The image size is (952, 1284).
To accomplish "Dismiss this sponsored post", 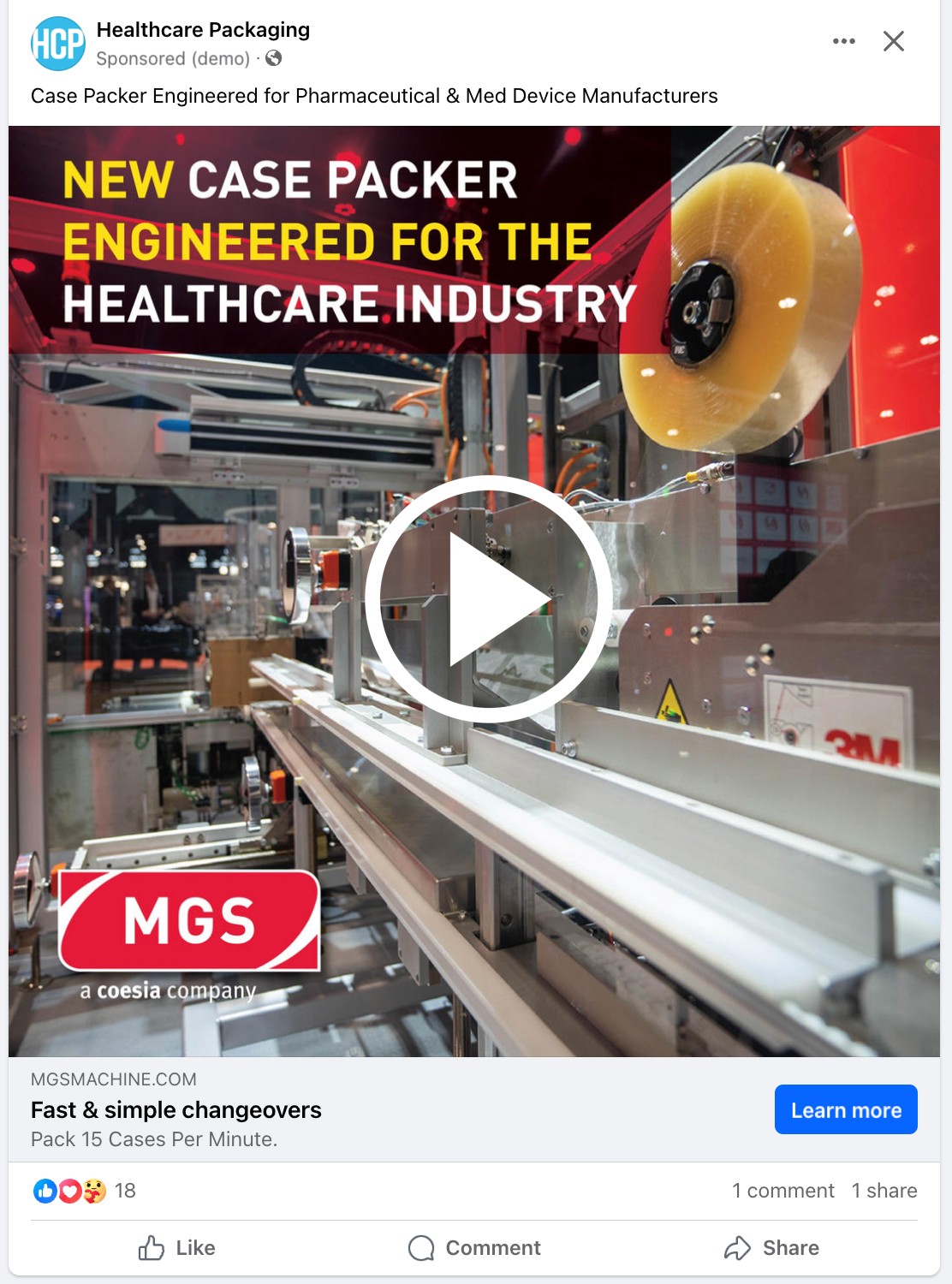I will [893, 41].
